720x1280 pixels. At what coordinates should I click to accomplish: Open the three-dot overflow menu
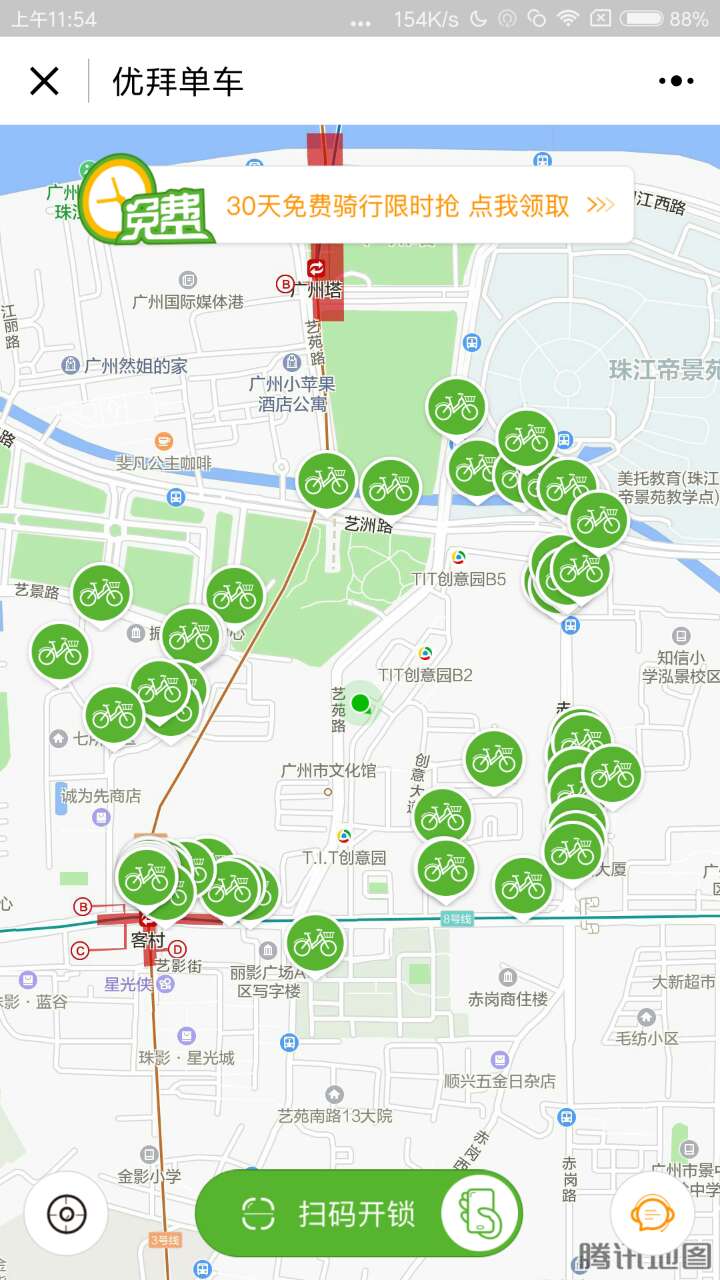[x=676, y=81]
